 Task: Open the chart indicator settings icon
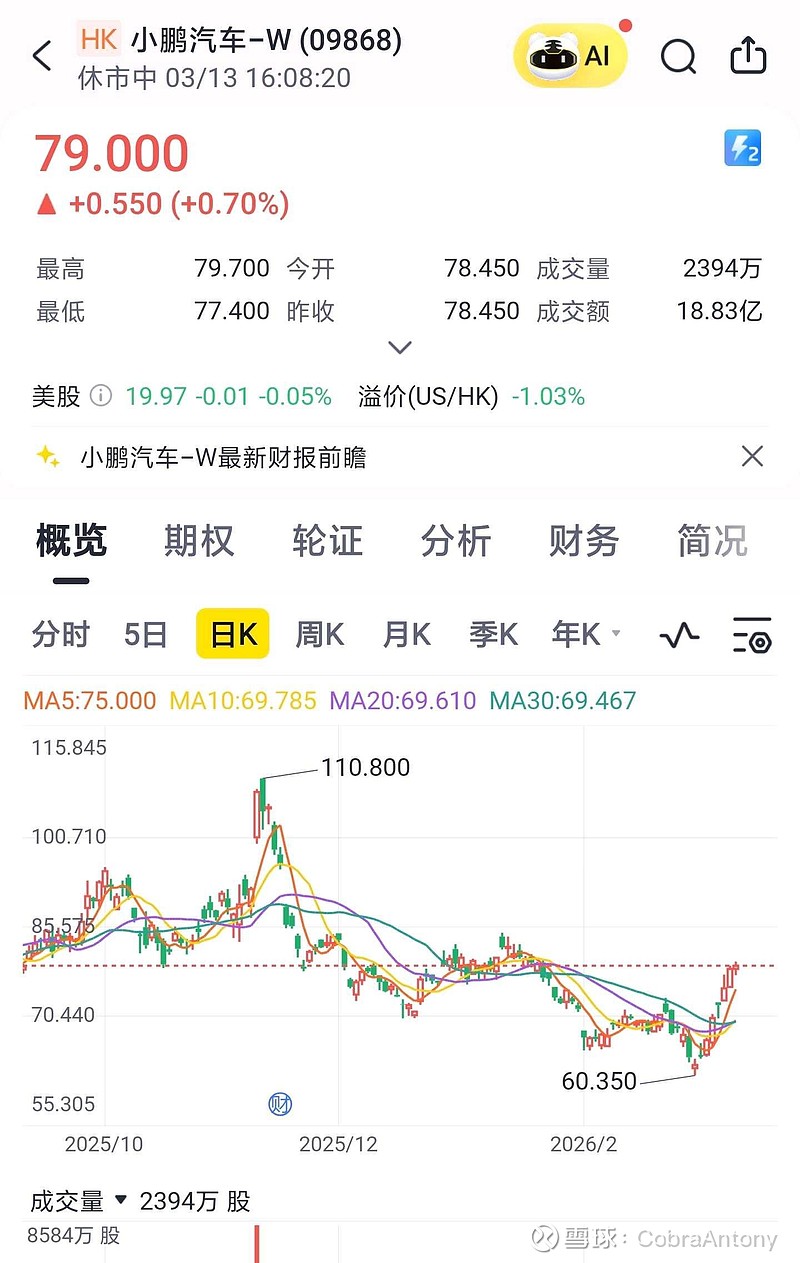(752, 634)
